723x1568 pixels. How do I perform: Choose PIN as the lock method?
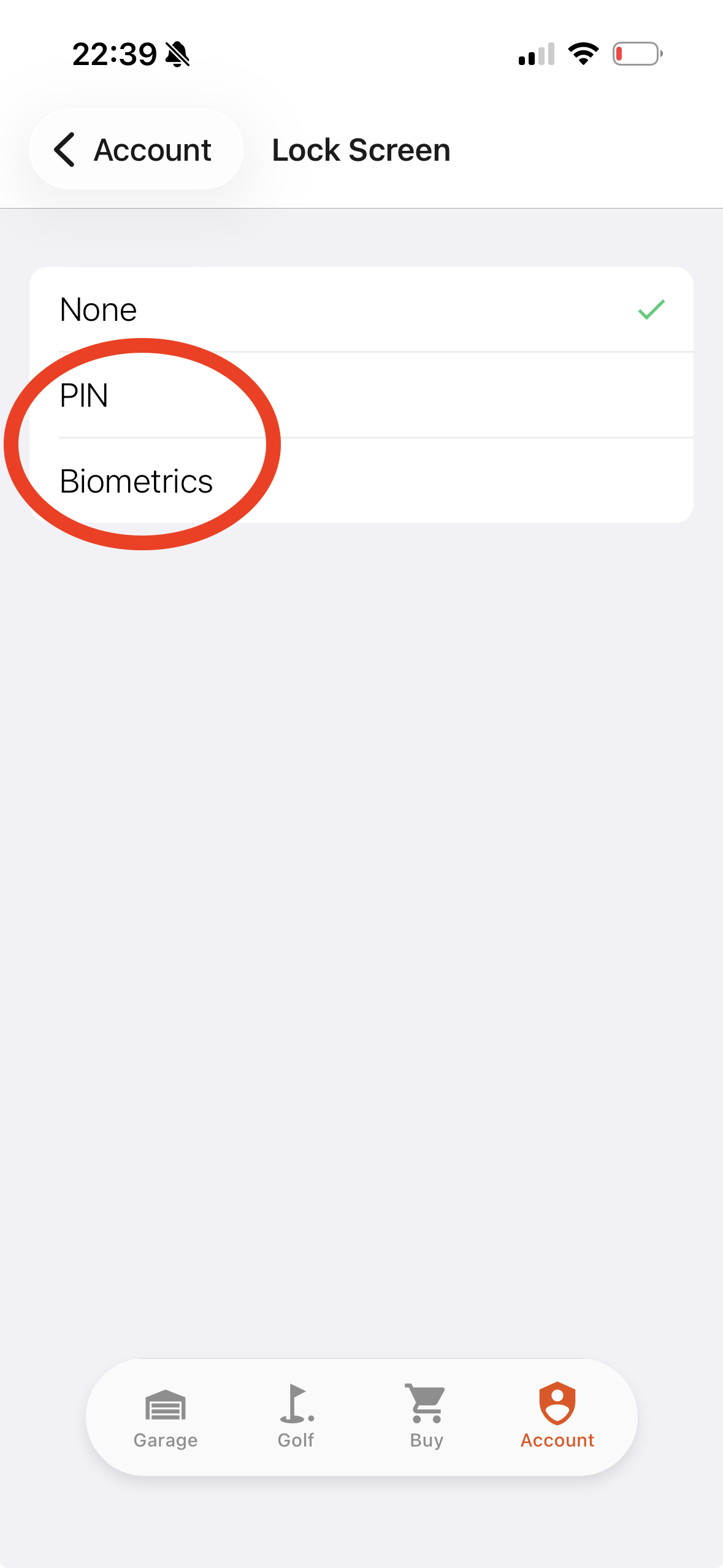(361, 395)
